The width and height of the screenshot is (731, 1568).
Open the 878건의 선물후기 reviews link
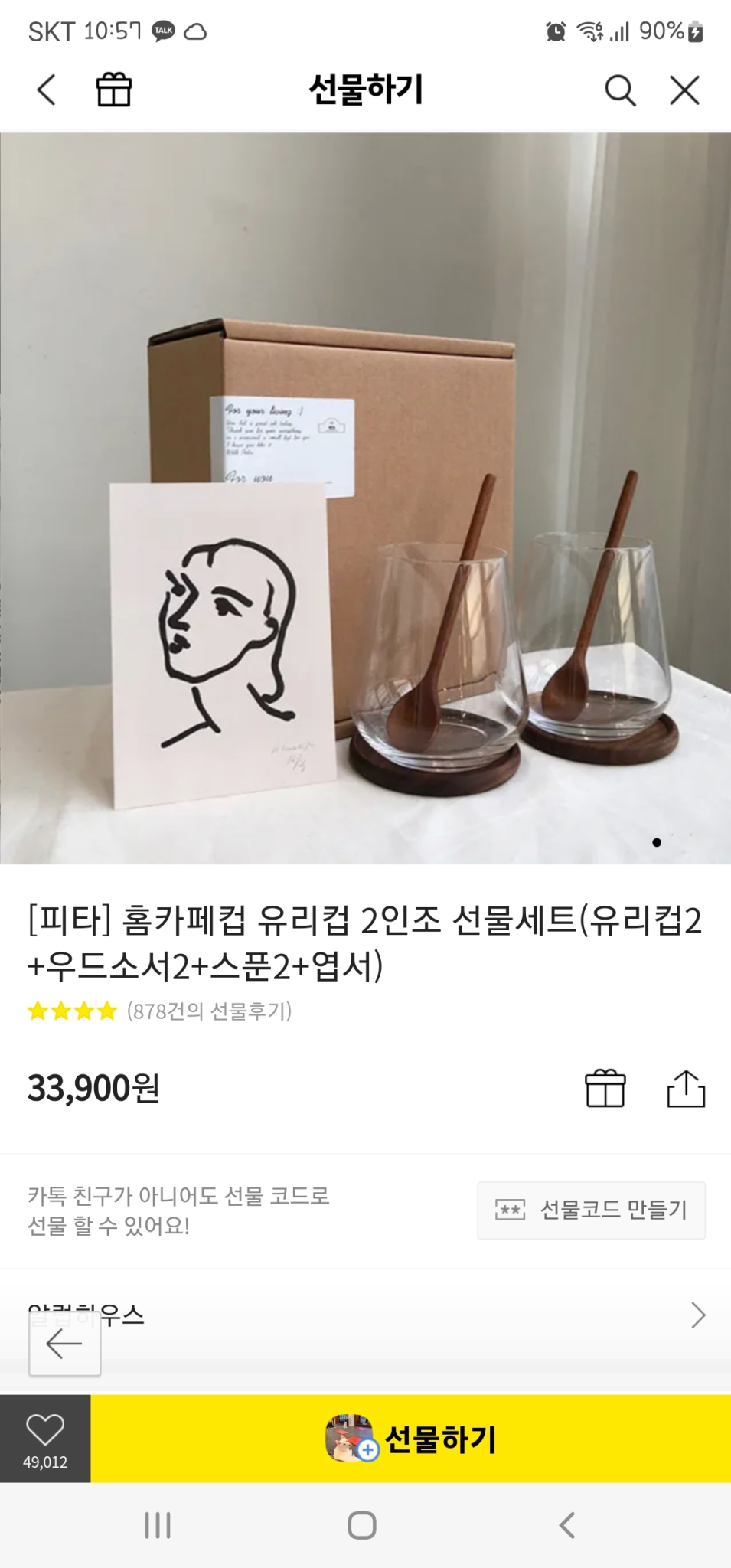click(x=210, y=1011)
